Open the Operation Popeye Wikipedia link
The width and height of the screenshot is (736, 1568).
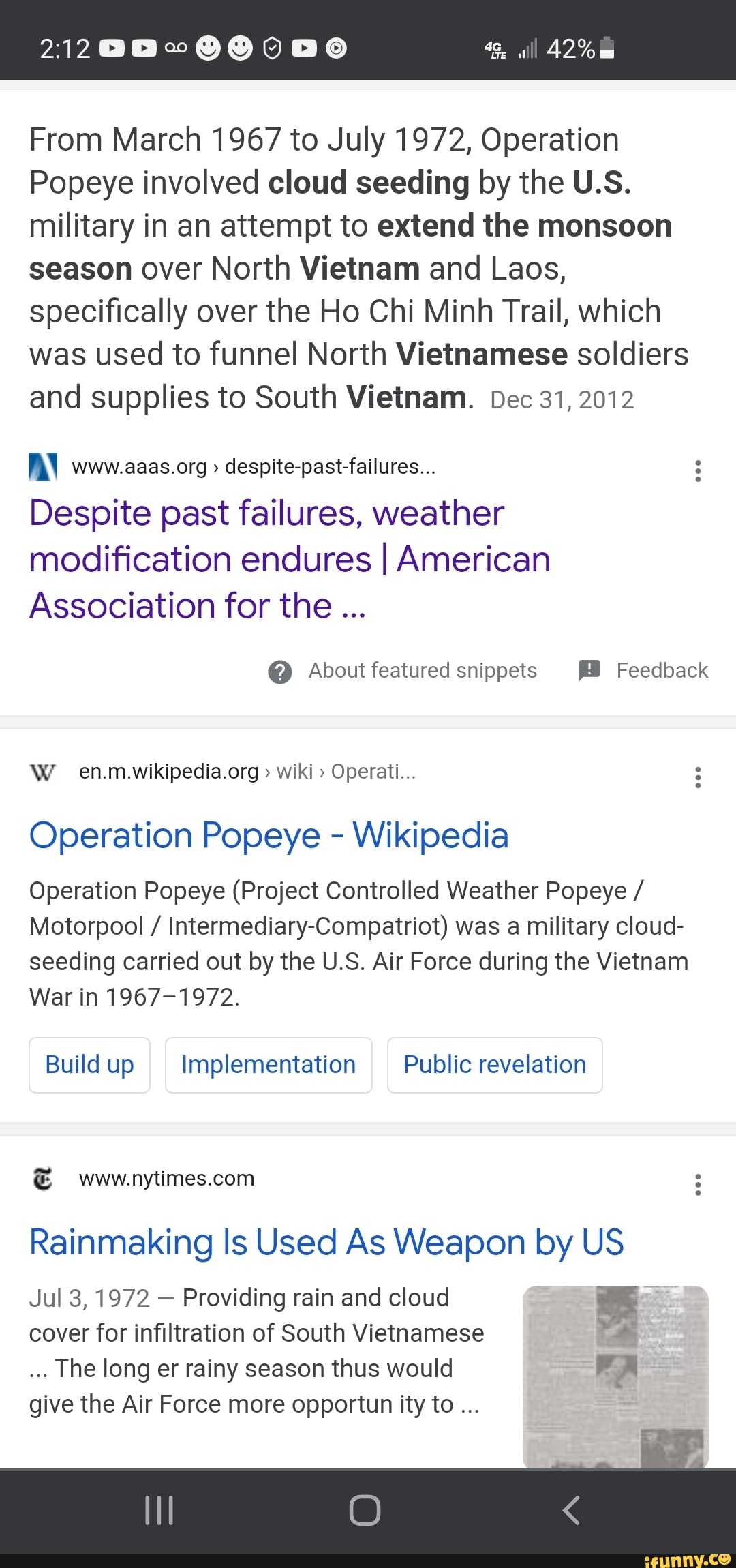[x=269, y=834]
